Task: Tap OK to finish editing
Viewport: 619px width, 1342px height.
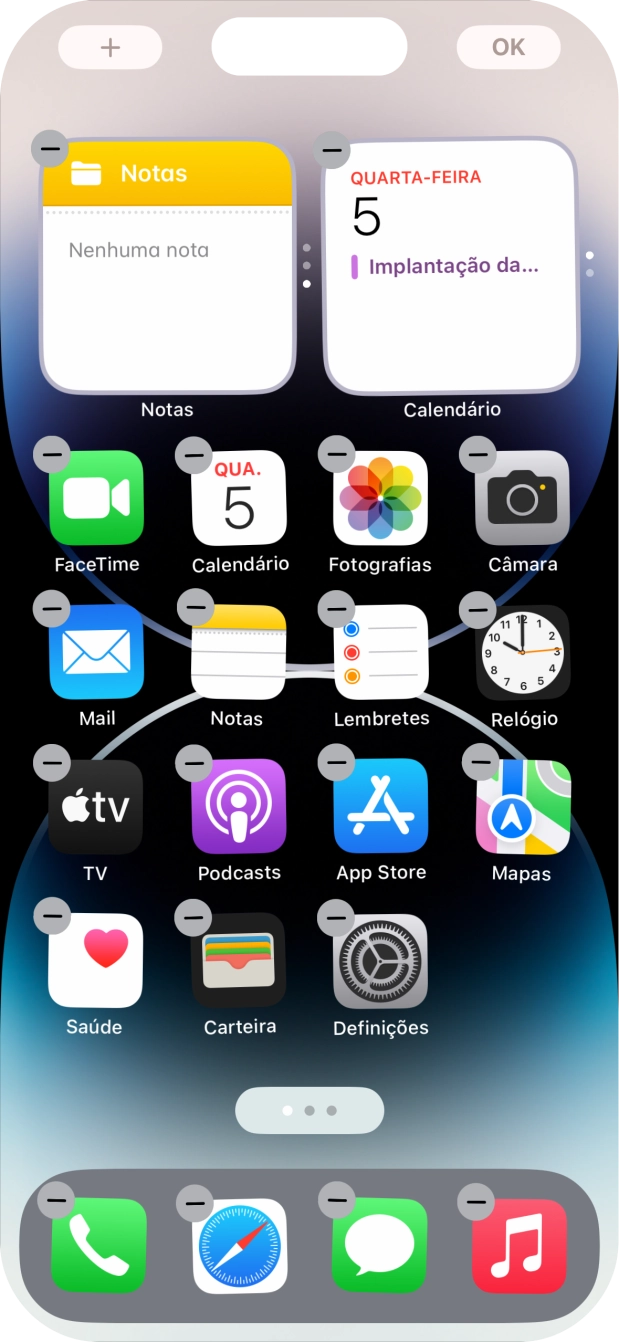Action: click(x=508, y=47)
